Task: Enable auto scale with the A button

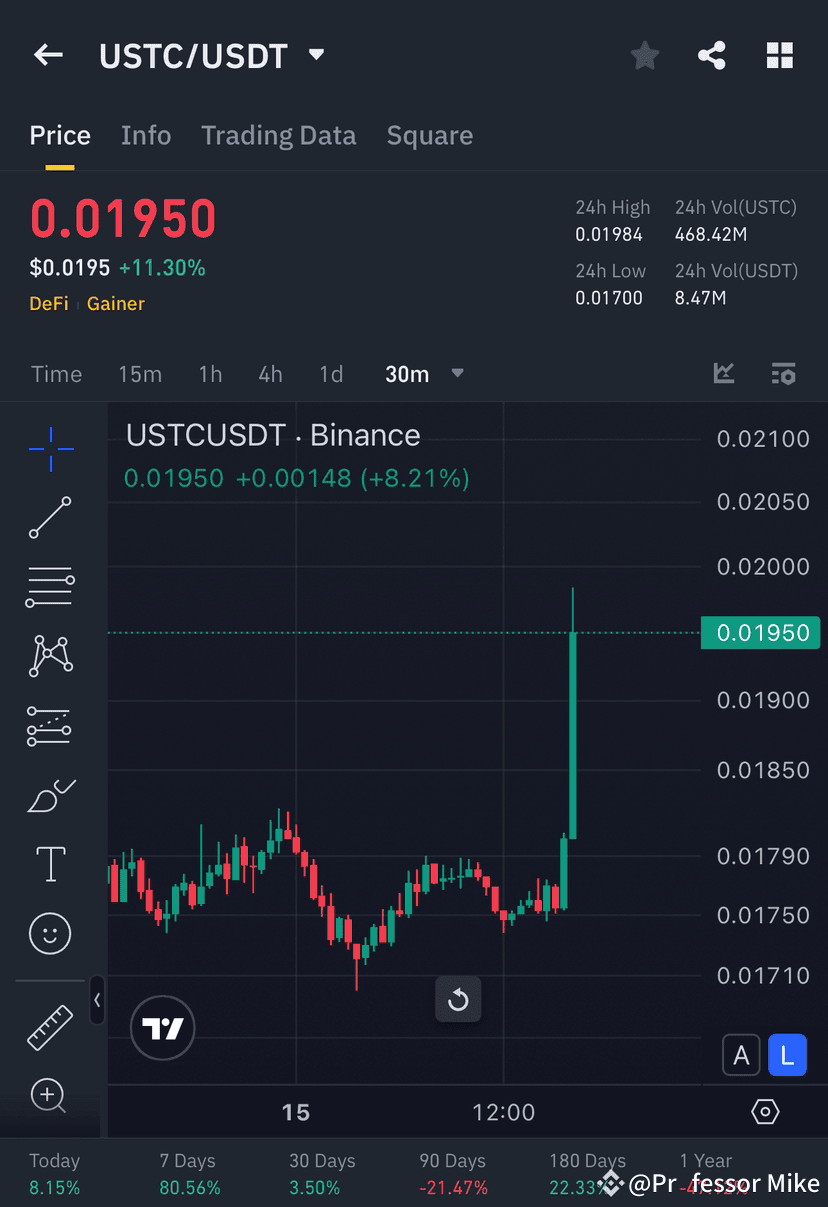Action: 741,1055
